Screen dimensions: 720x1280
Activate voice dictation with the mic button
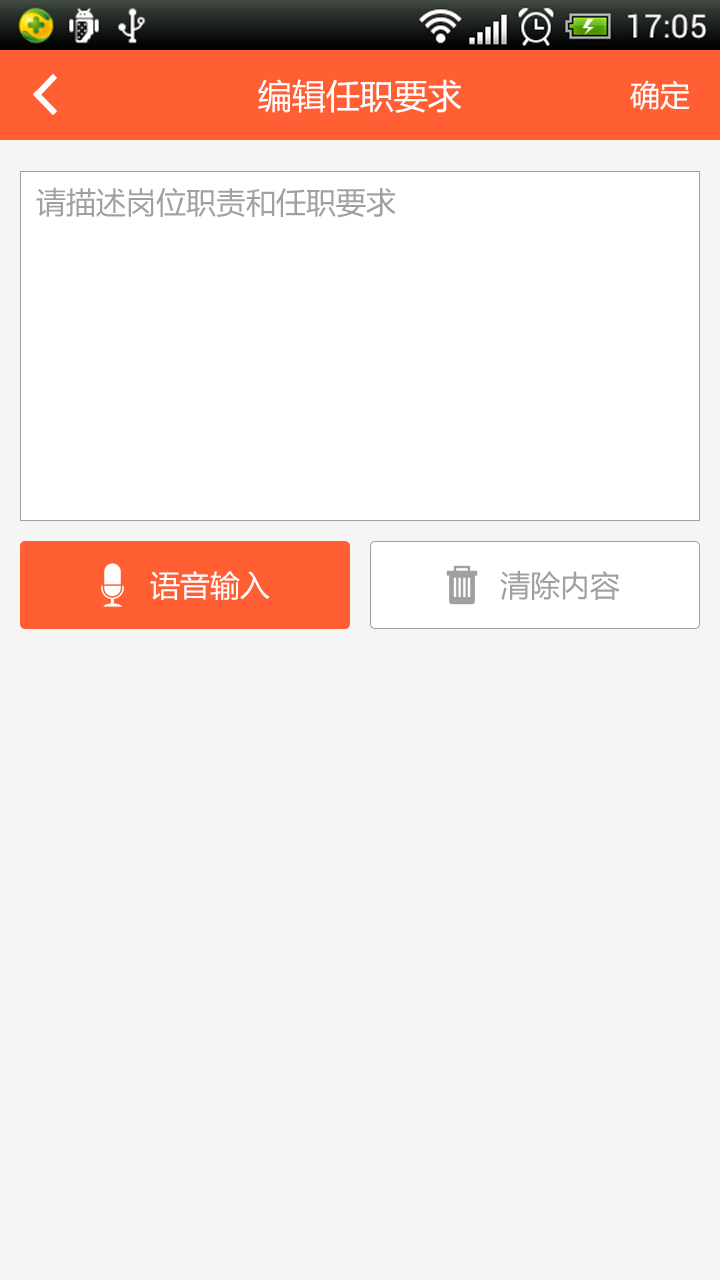(184, 584)
